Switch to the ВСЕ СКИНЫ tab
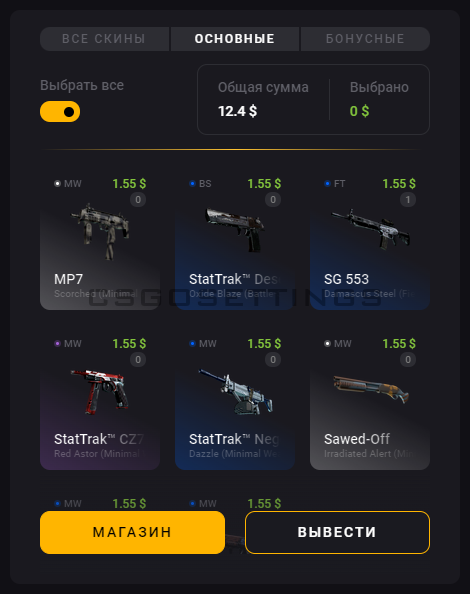 (105, 39)
